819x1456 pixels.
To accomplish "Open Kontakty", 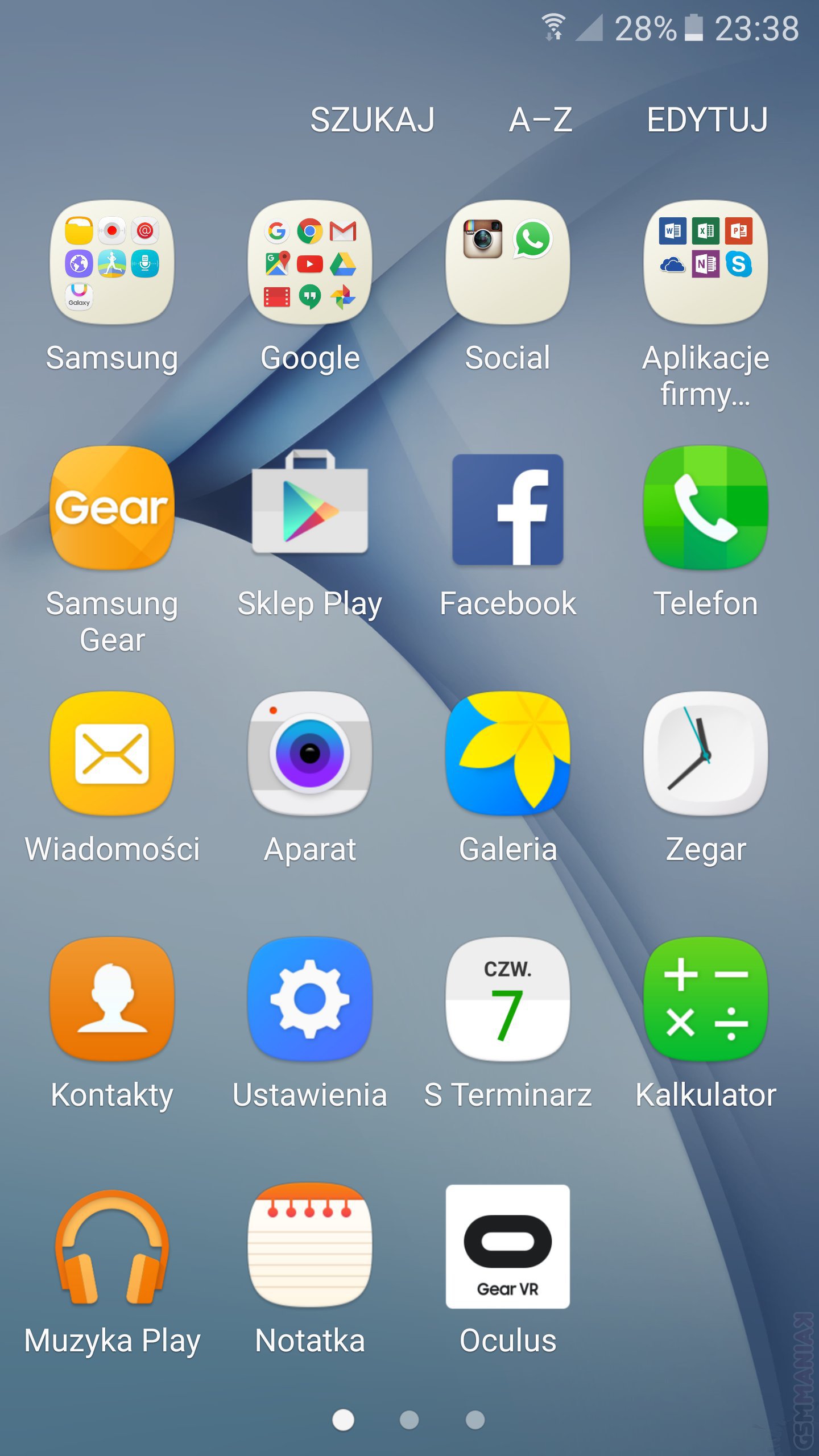I will [x=112, y=999].
